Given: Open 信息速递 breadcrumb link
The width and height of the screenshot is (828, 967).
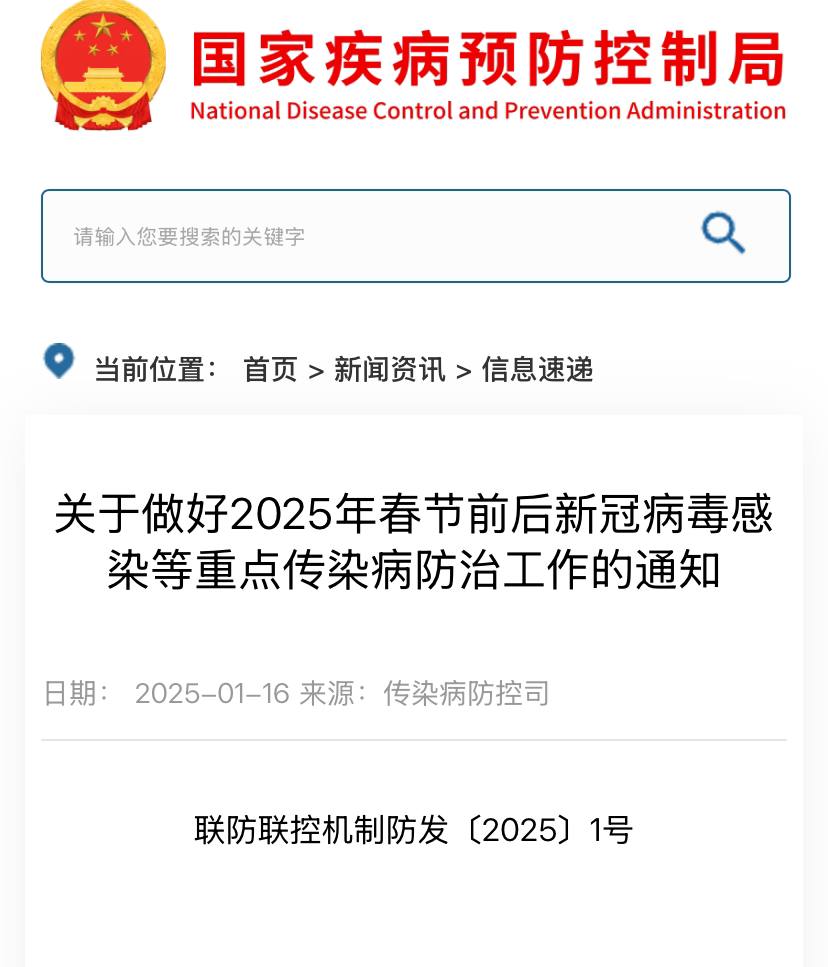Looking at the screenshot, I should 537,370.
